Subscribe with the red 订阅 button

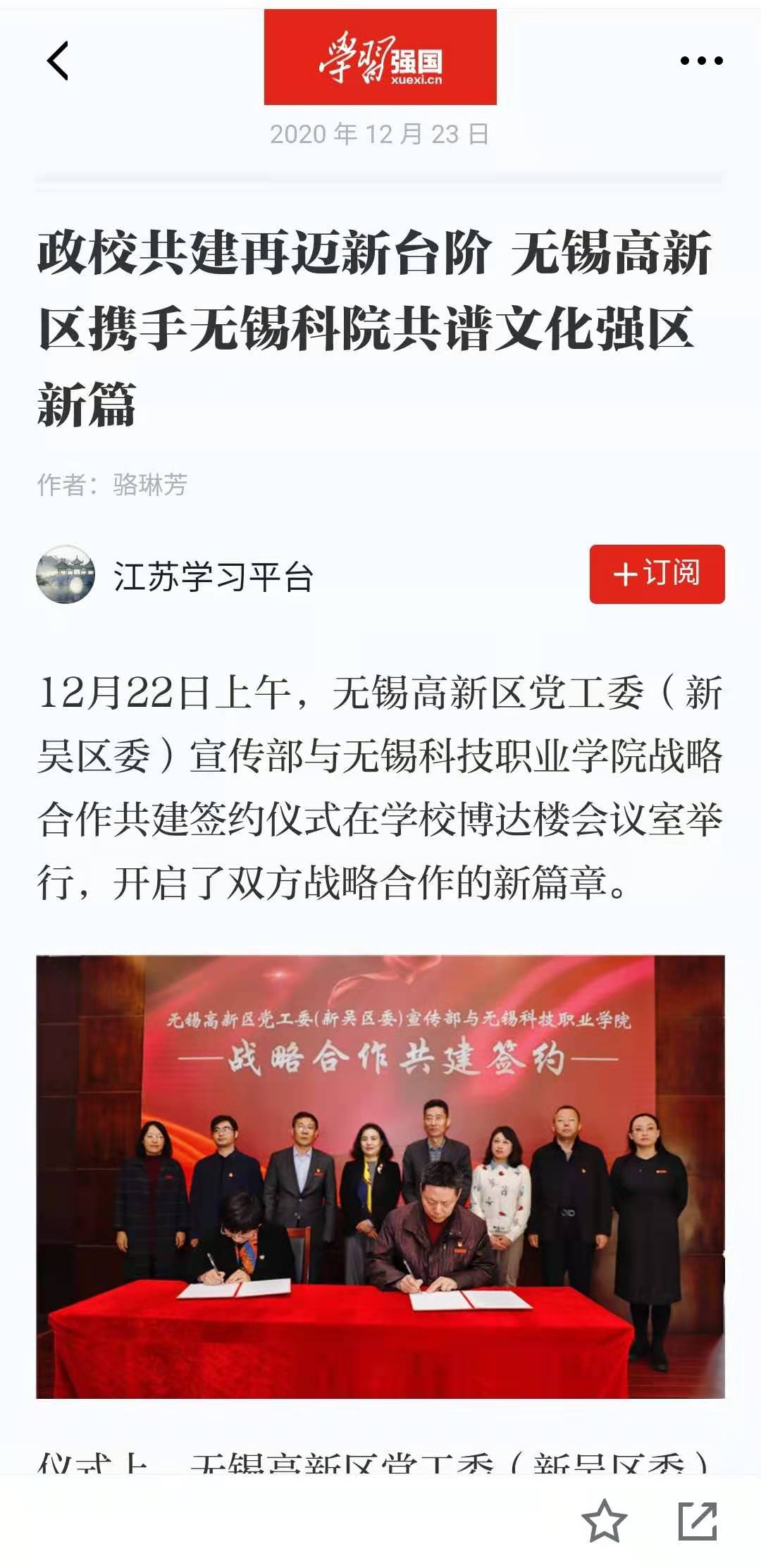(657, 574)
